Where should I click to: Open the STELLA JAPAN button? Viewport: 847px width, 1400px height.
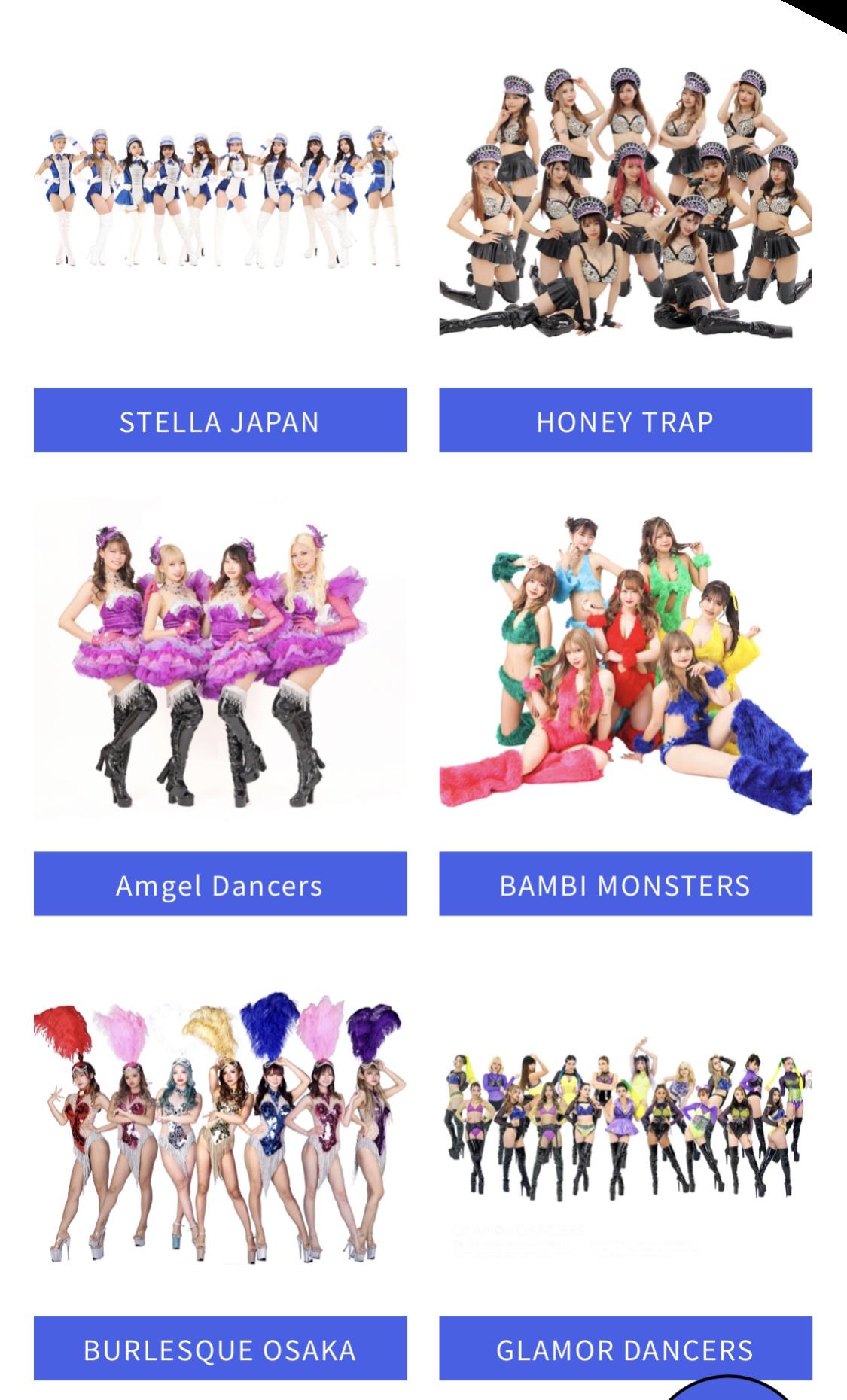coord(220,420)
